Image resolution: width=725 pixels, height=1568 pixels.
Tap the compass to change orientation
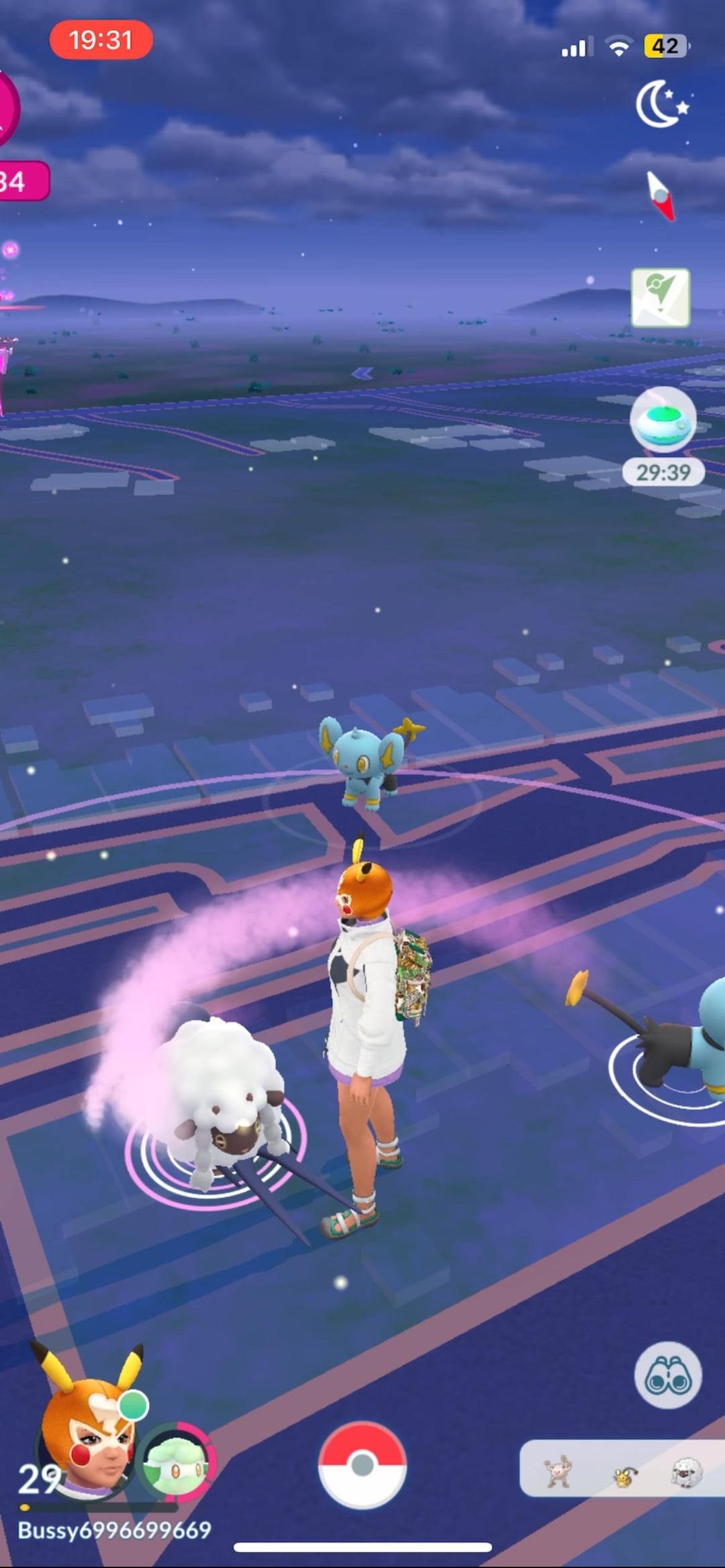[x=661, y=197]
